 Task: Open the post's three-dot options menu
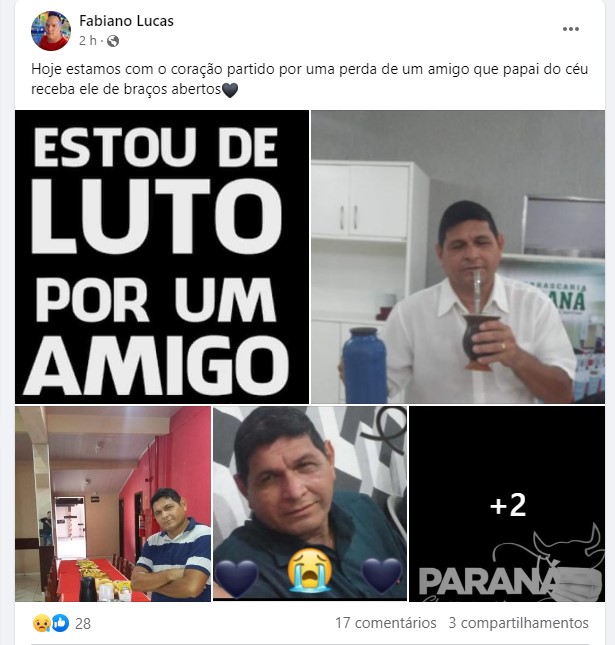[571, 29]
